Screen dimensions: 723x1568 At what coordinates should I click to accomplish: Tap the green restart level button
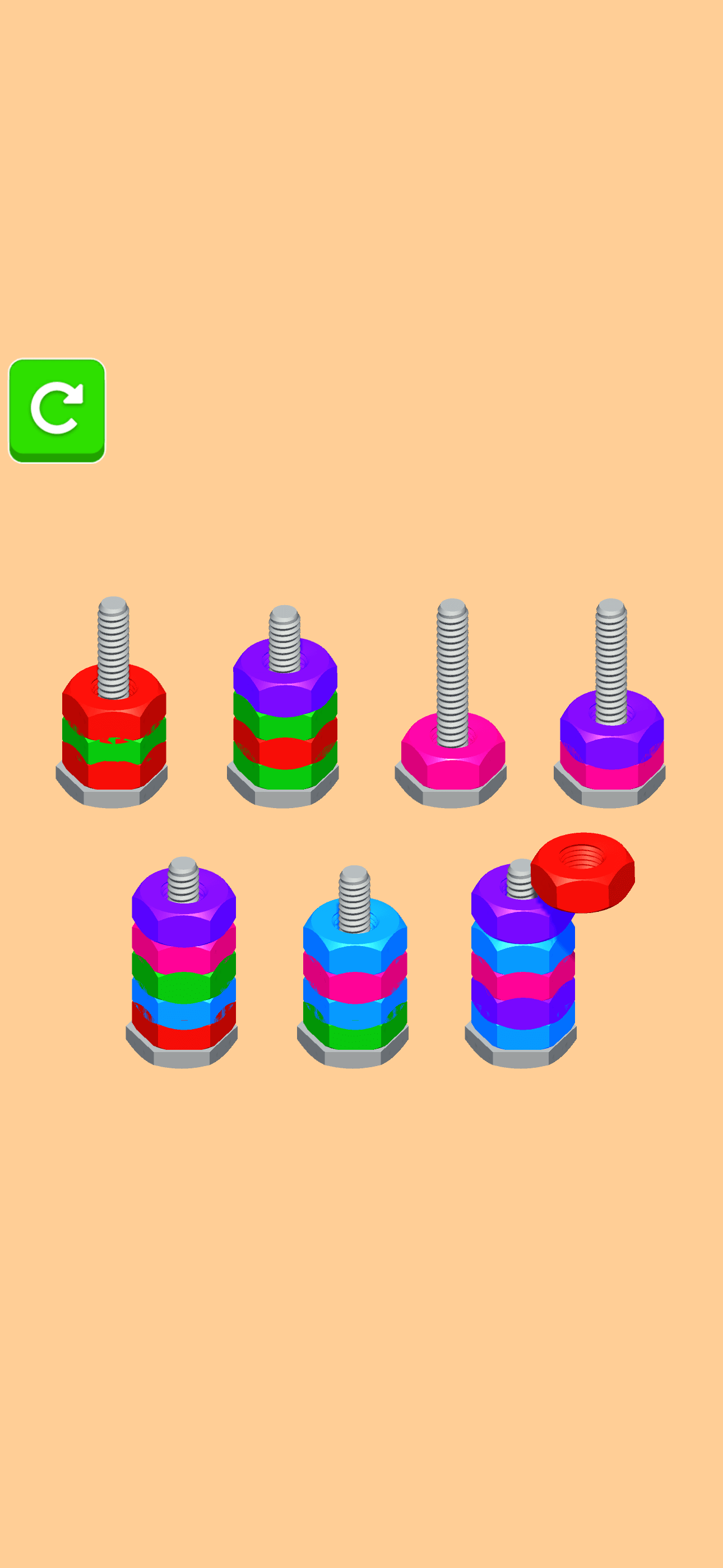(x=57, y=411)
